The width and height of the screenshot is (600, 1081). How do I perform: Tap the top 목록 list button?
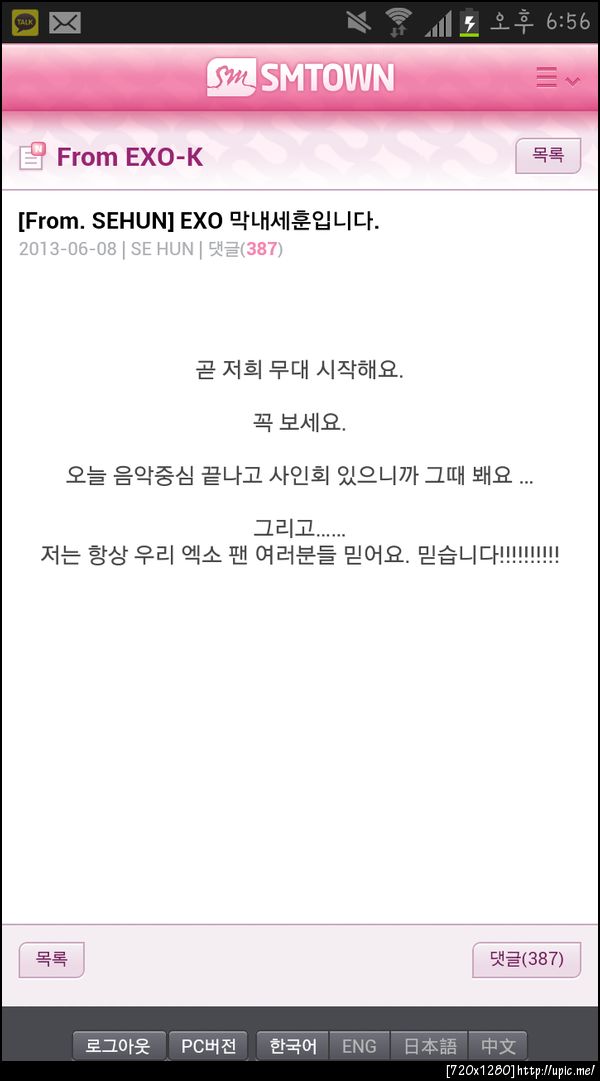[547, 156]
